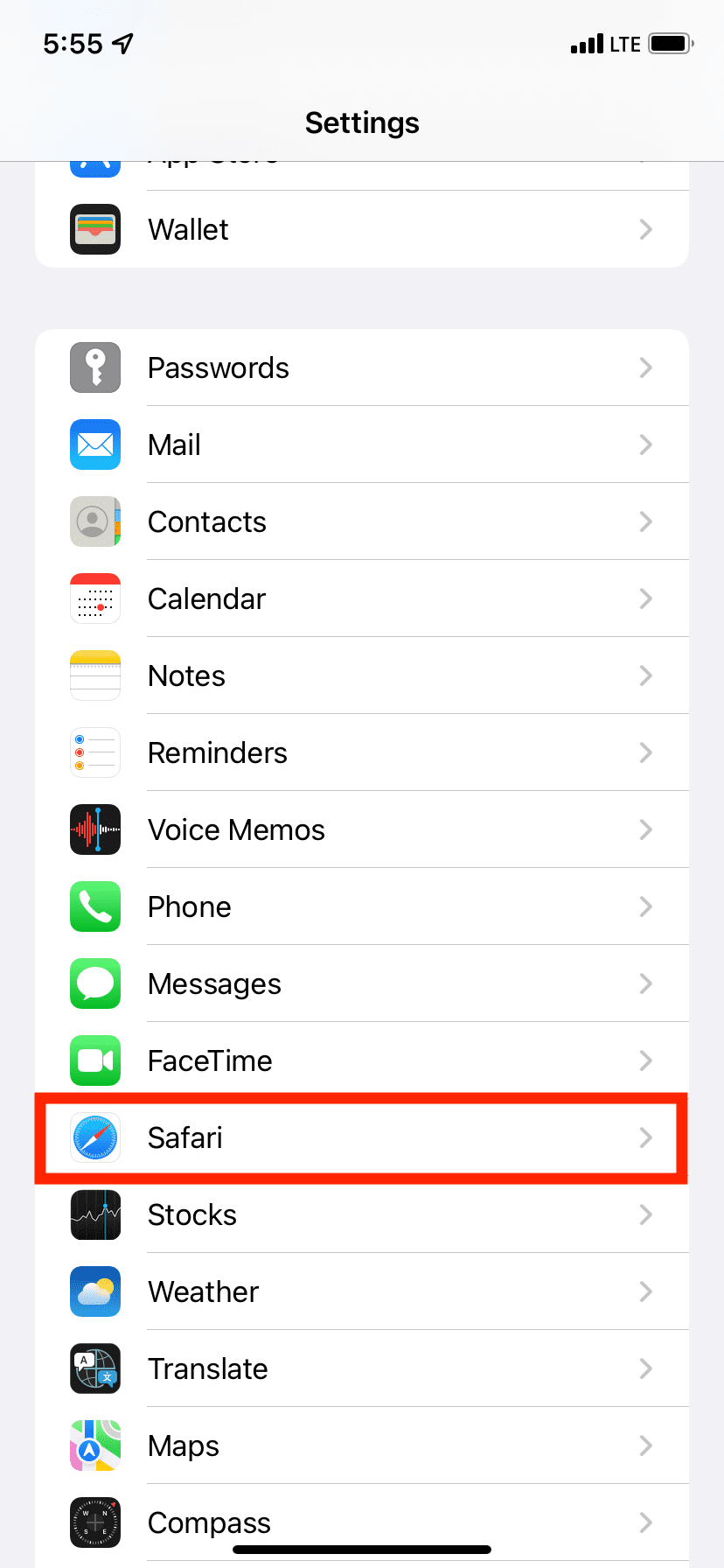Go to Voice Memos settings
Image resolution: width=724 pixels, height=1568 pixels.
[362, 829]
